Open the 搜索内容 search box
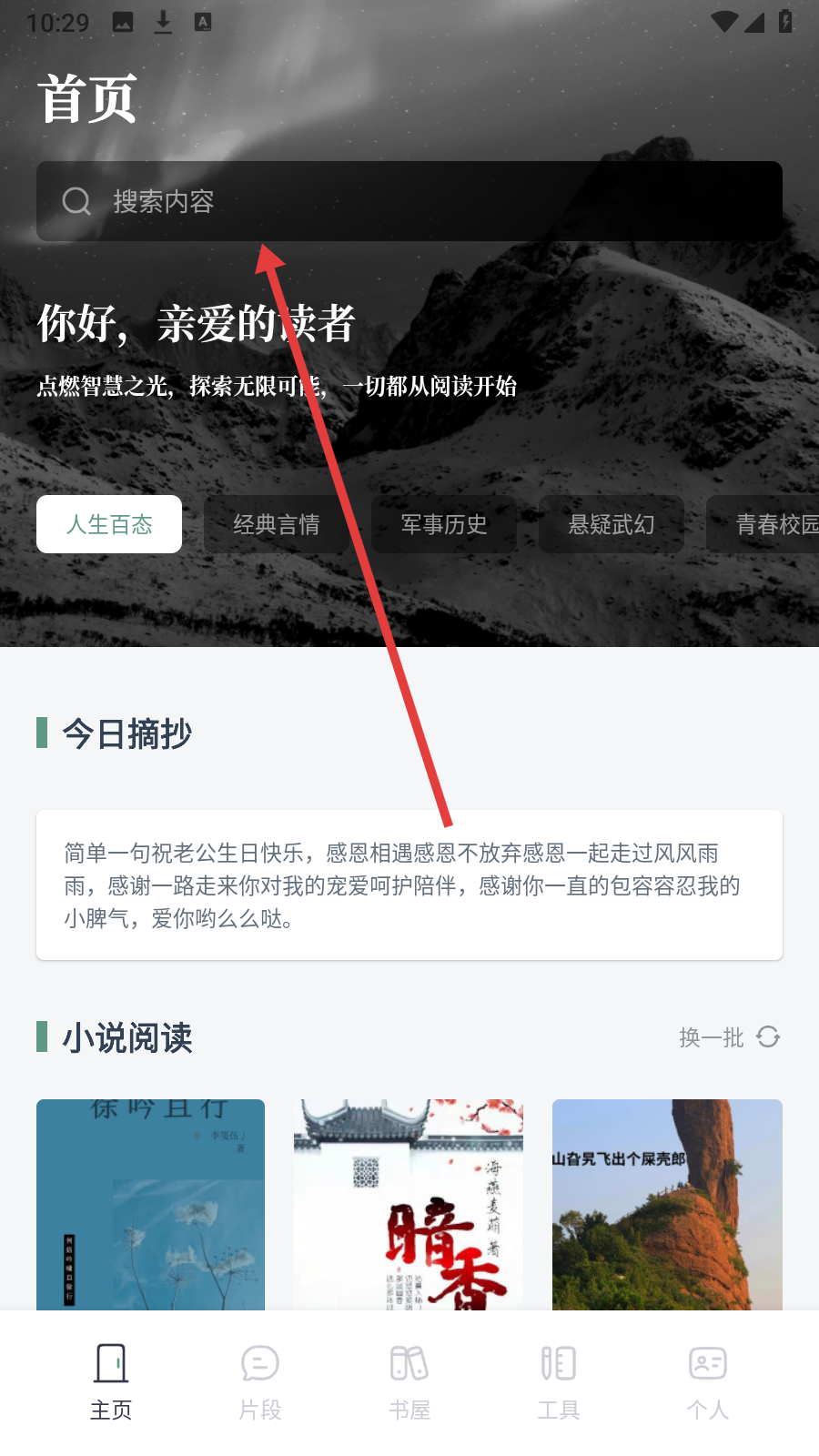 409,201
